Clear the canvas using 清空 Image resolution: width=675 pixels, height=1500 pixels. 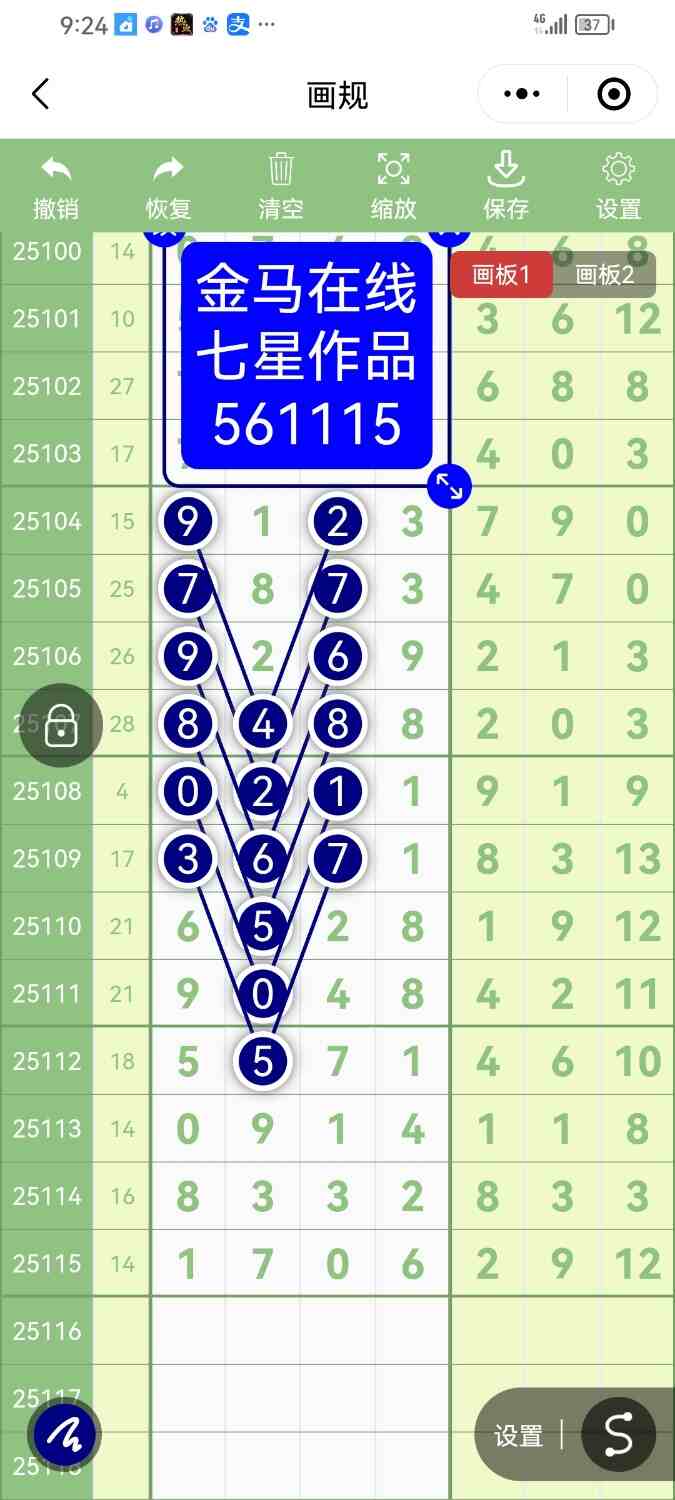click(x=281, y=187)
